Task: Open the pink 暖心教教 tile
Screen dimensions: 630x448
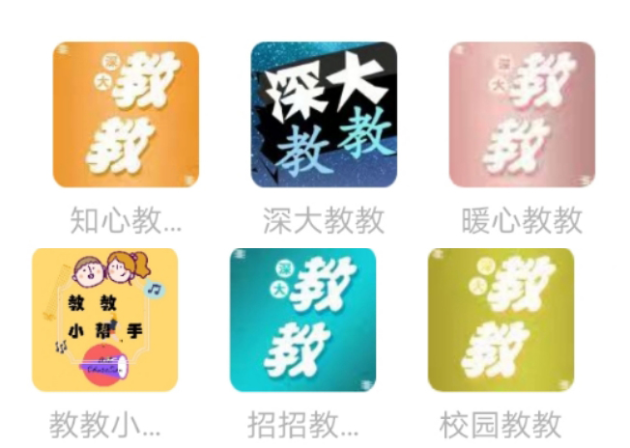Action: pos(522,115)
